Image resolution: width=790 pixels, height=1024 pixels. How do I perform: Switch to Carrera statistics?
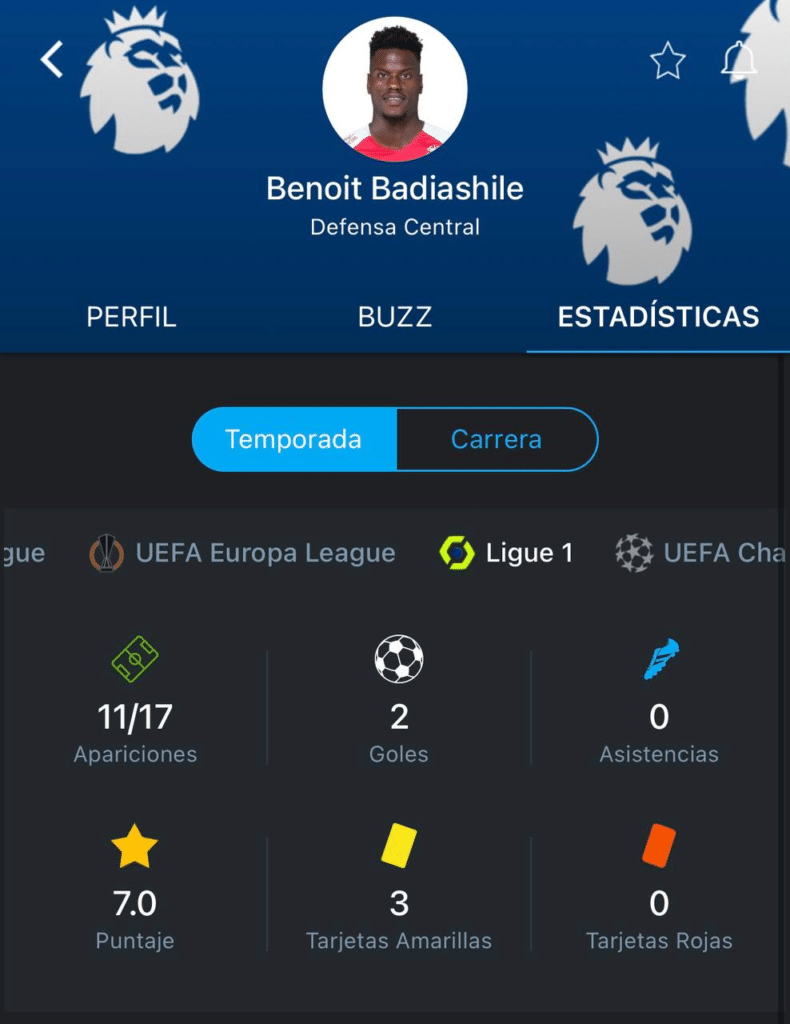pyautogui.click(x=496, y=439)
